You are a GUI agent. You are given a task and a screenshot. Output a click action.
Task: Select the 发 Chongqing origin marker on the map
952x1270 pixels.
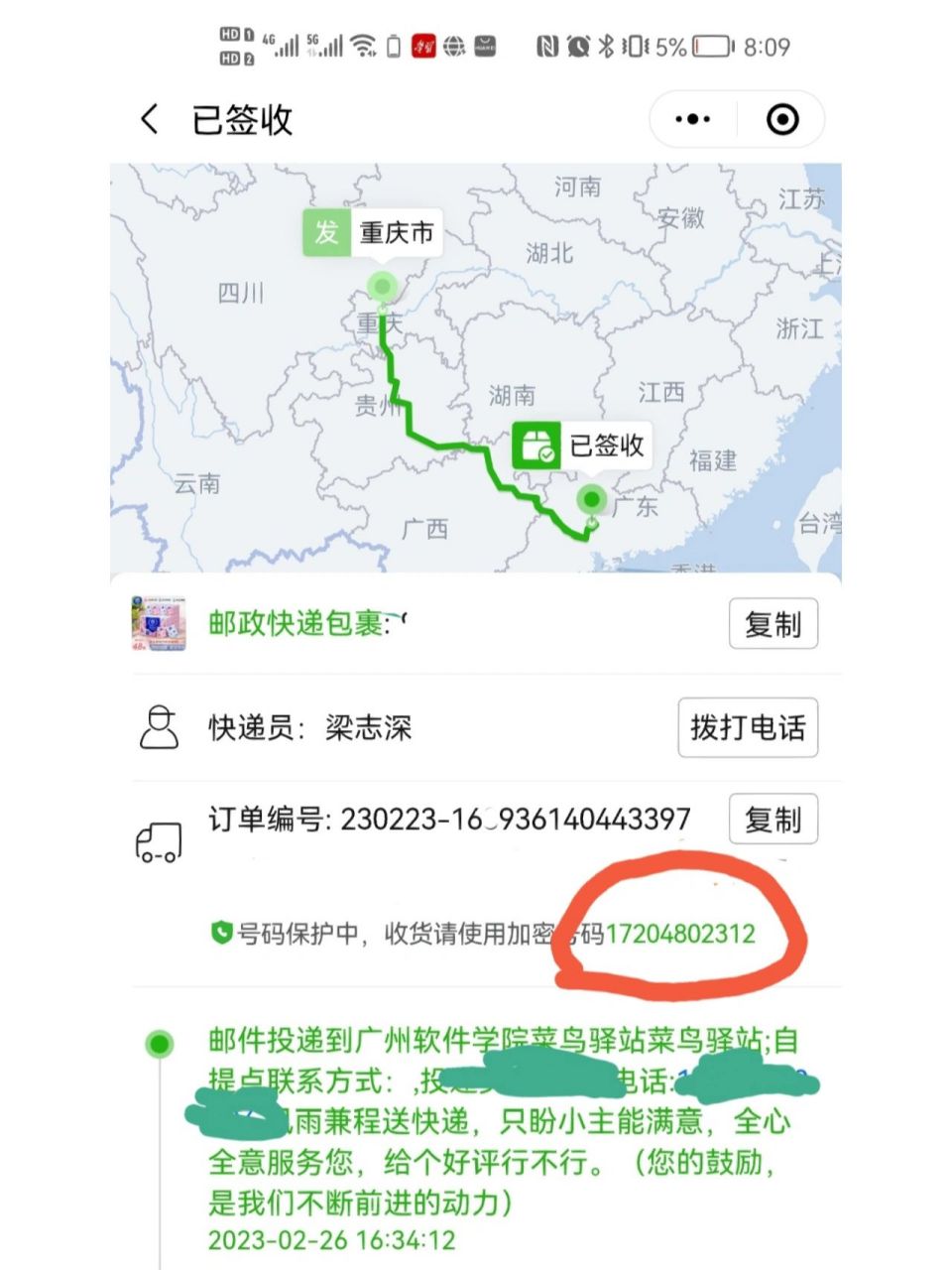pos(327,235)
